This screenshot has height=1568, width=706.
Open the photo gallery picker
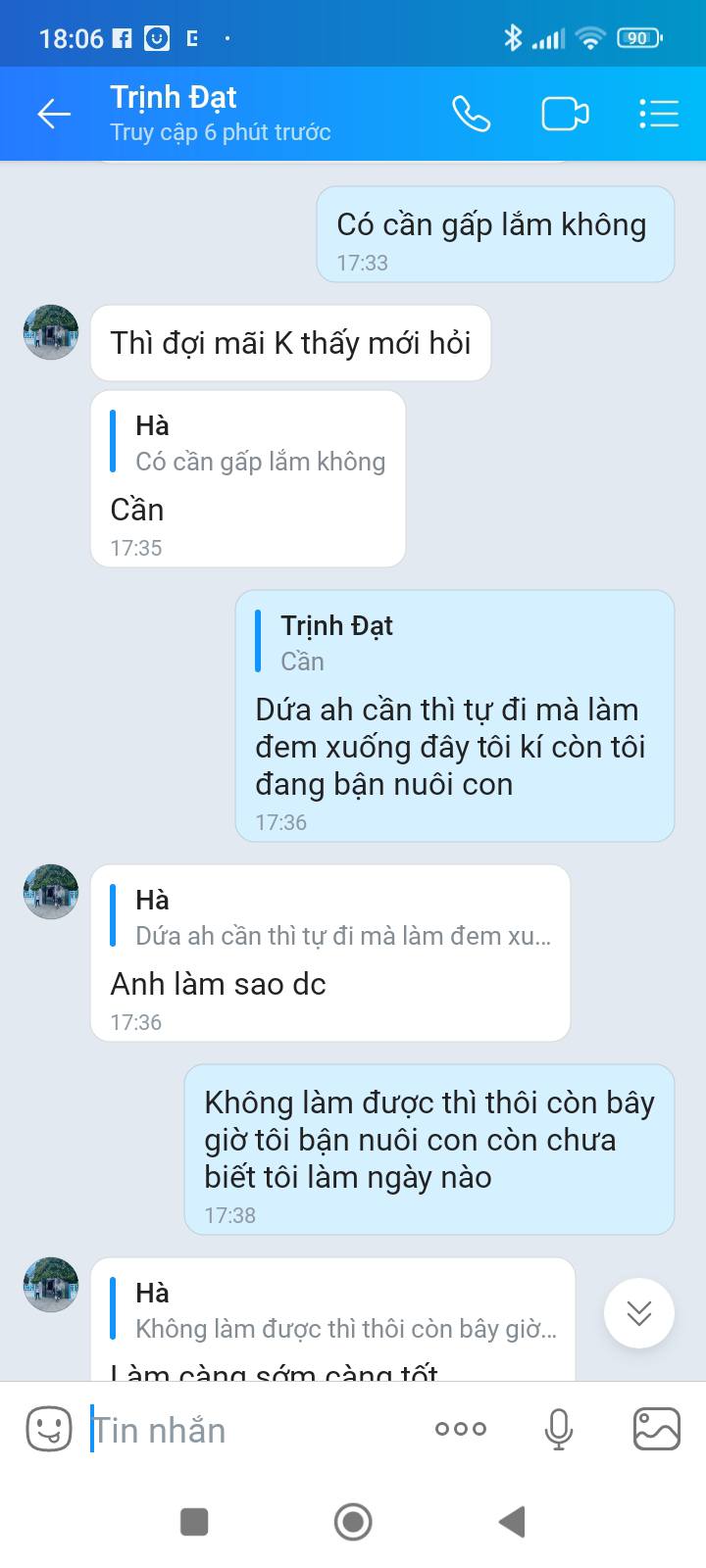tap(657, 1429)
